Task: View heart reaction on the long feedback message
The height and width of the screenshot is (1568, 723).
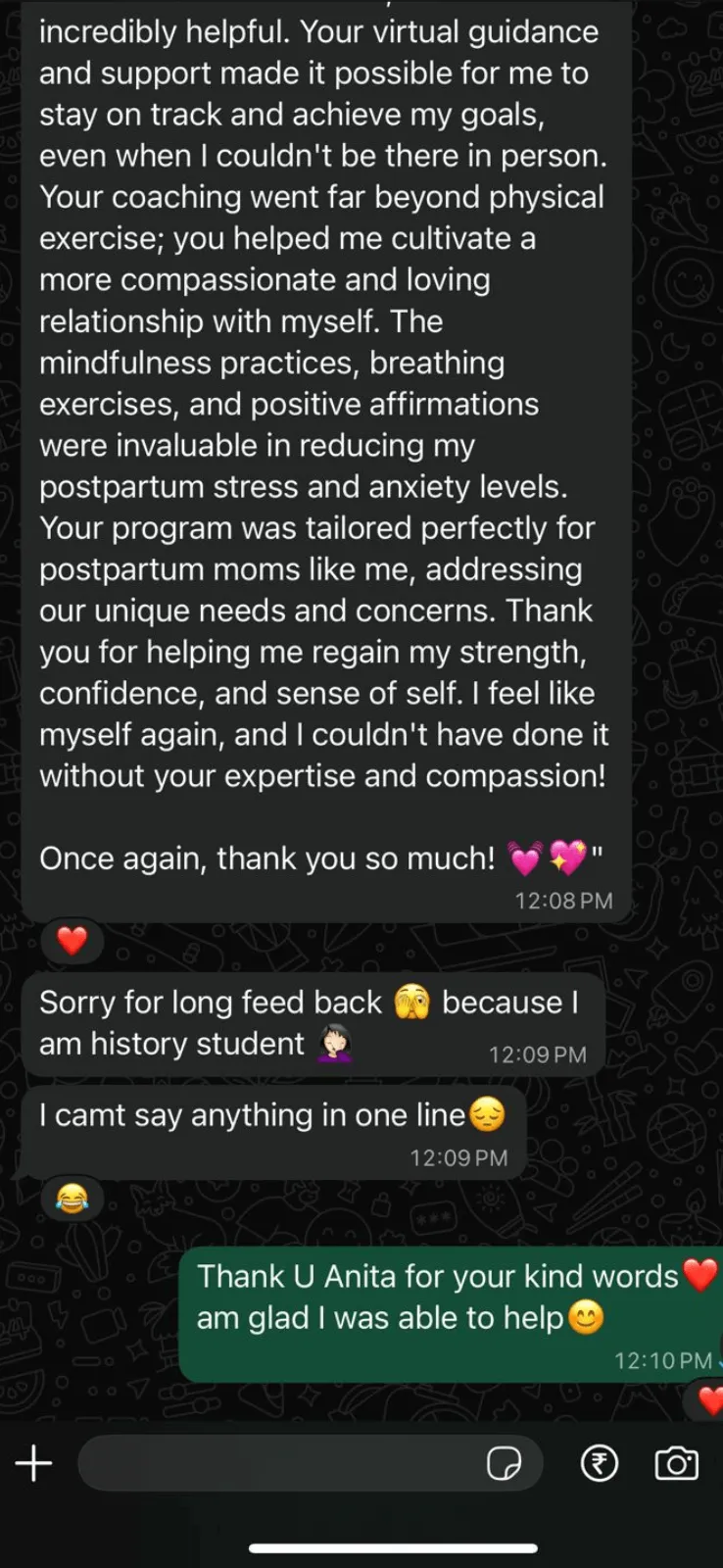Action: [72, 941]
